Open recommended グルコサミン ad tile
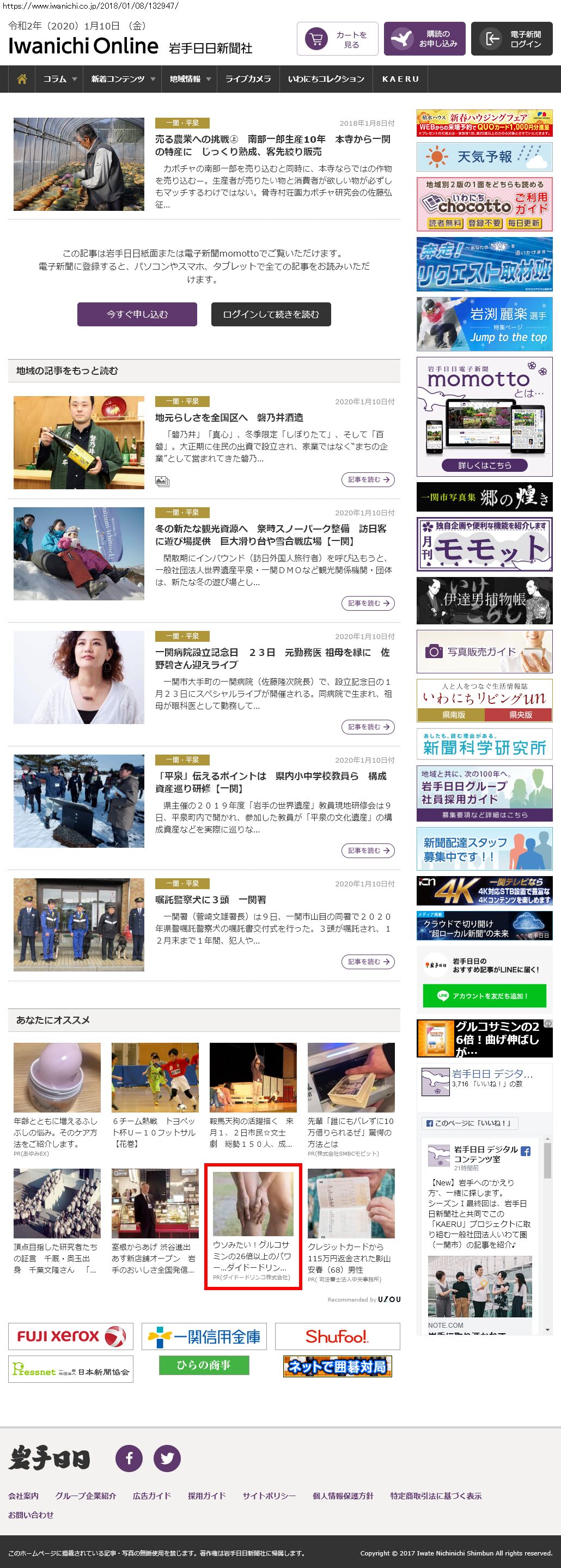 [253, 1226]
